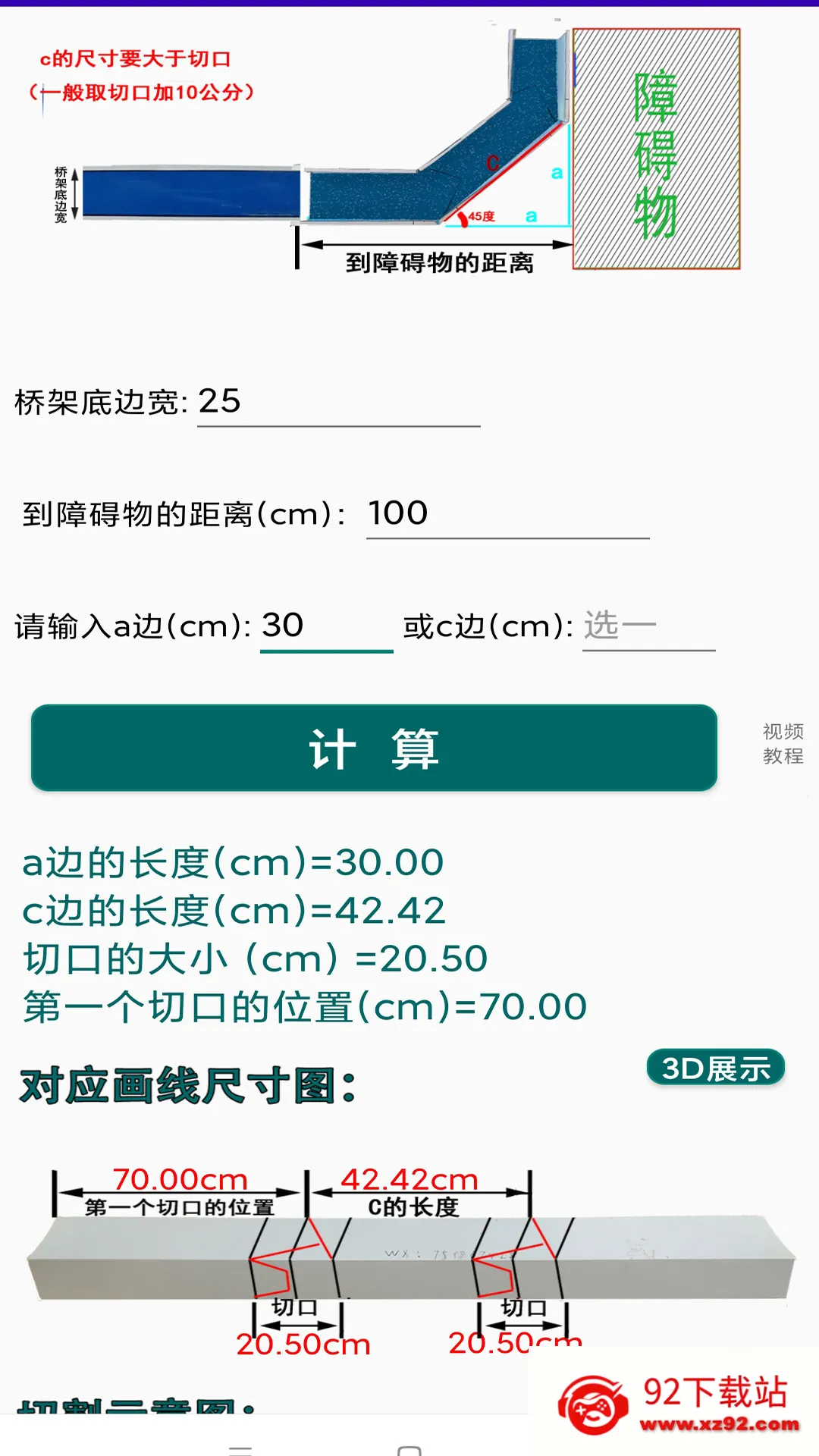Viewport: 819px width, 1456px height.
Task: Open the 3D展示 view
Action: point(715,1068)
